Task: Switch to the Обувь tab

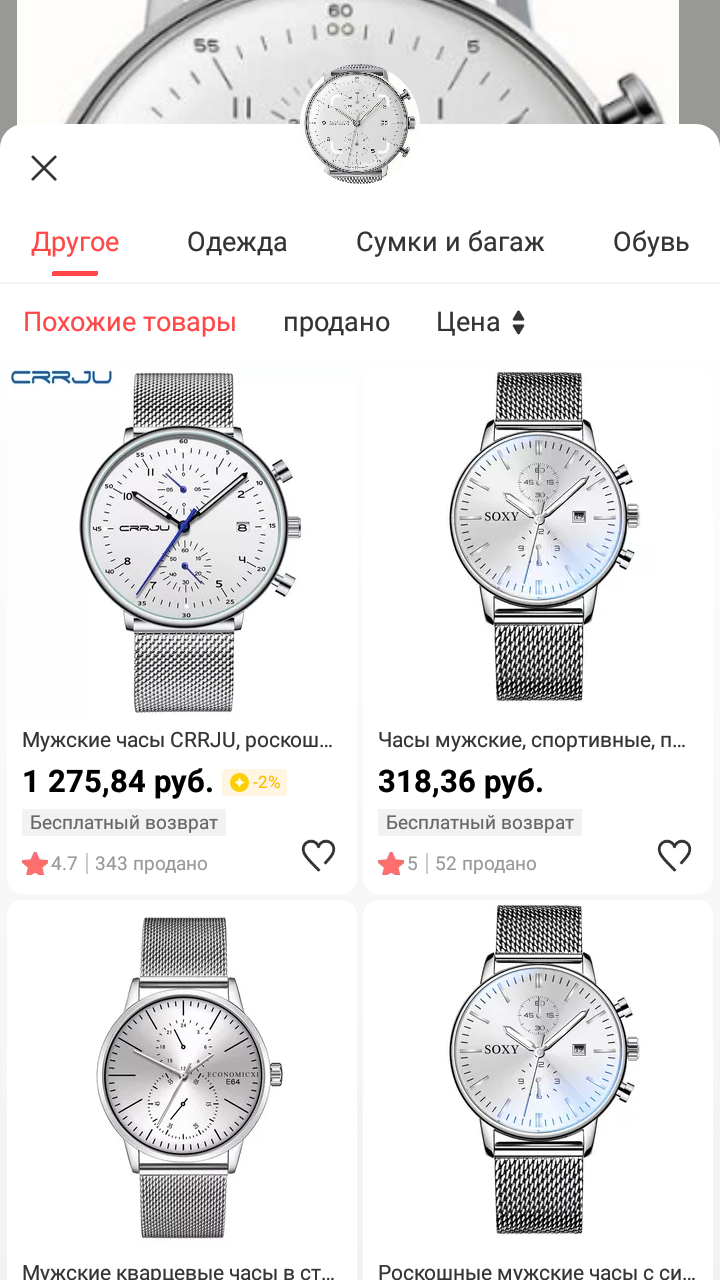Action: tap(651, 242)
